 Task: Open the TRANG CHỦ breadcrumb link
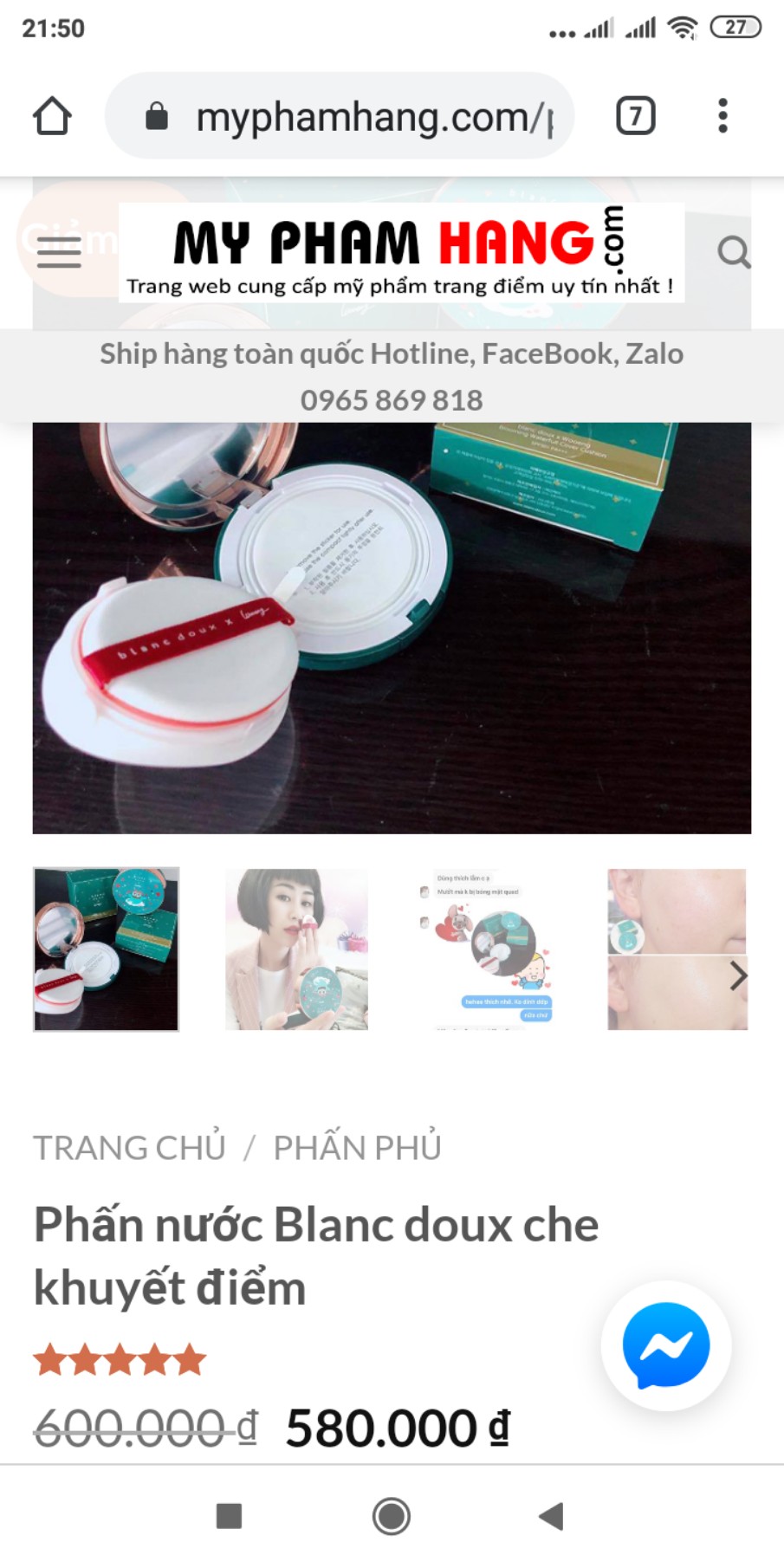pyautogui.click(x=128, y=1146)
